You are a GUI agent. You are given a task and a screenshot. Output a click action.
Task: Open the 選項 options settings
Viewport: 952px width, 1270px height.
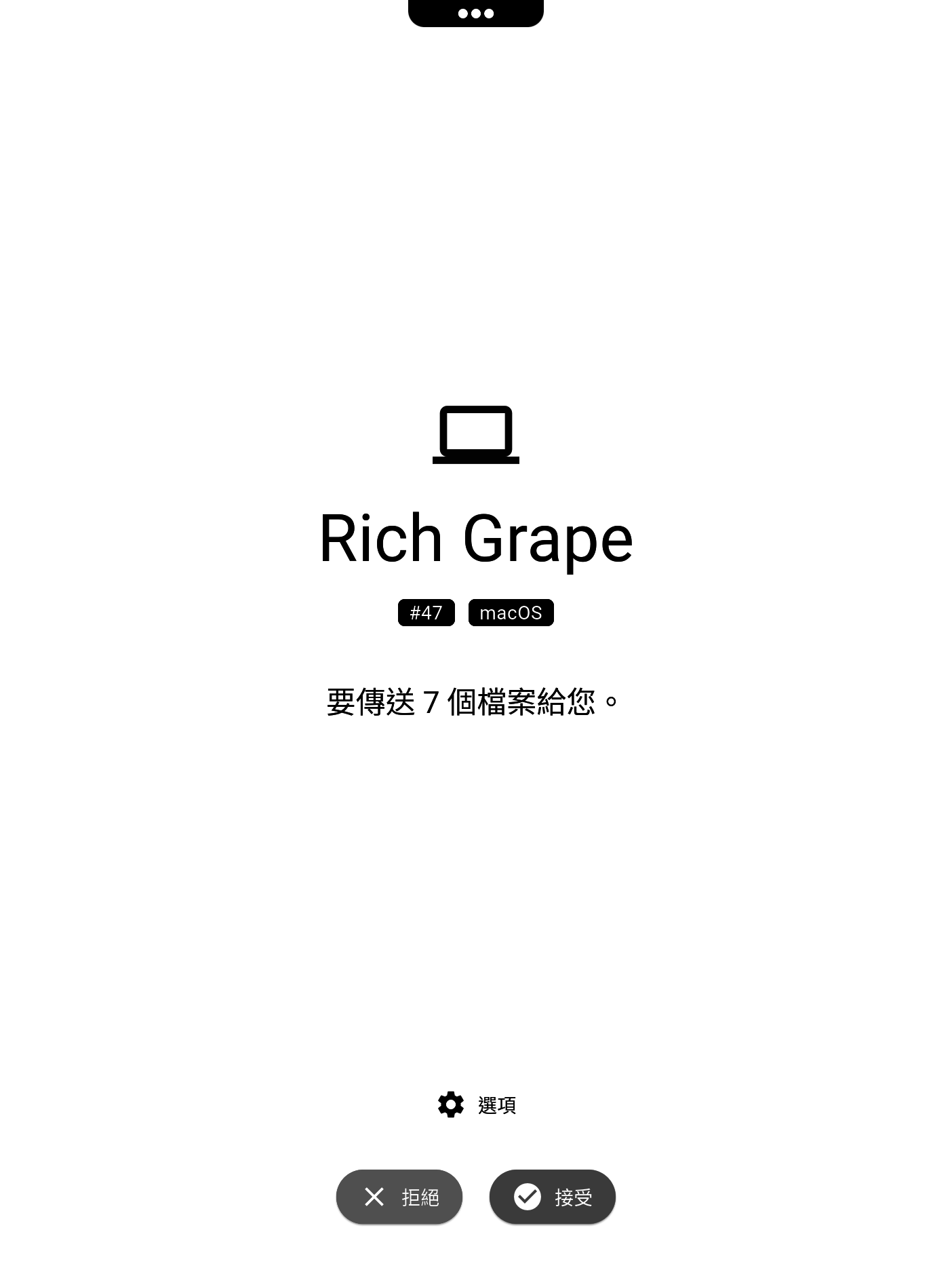point(477,1105)
